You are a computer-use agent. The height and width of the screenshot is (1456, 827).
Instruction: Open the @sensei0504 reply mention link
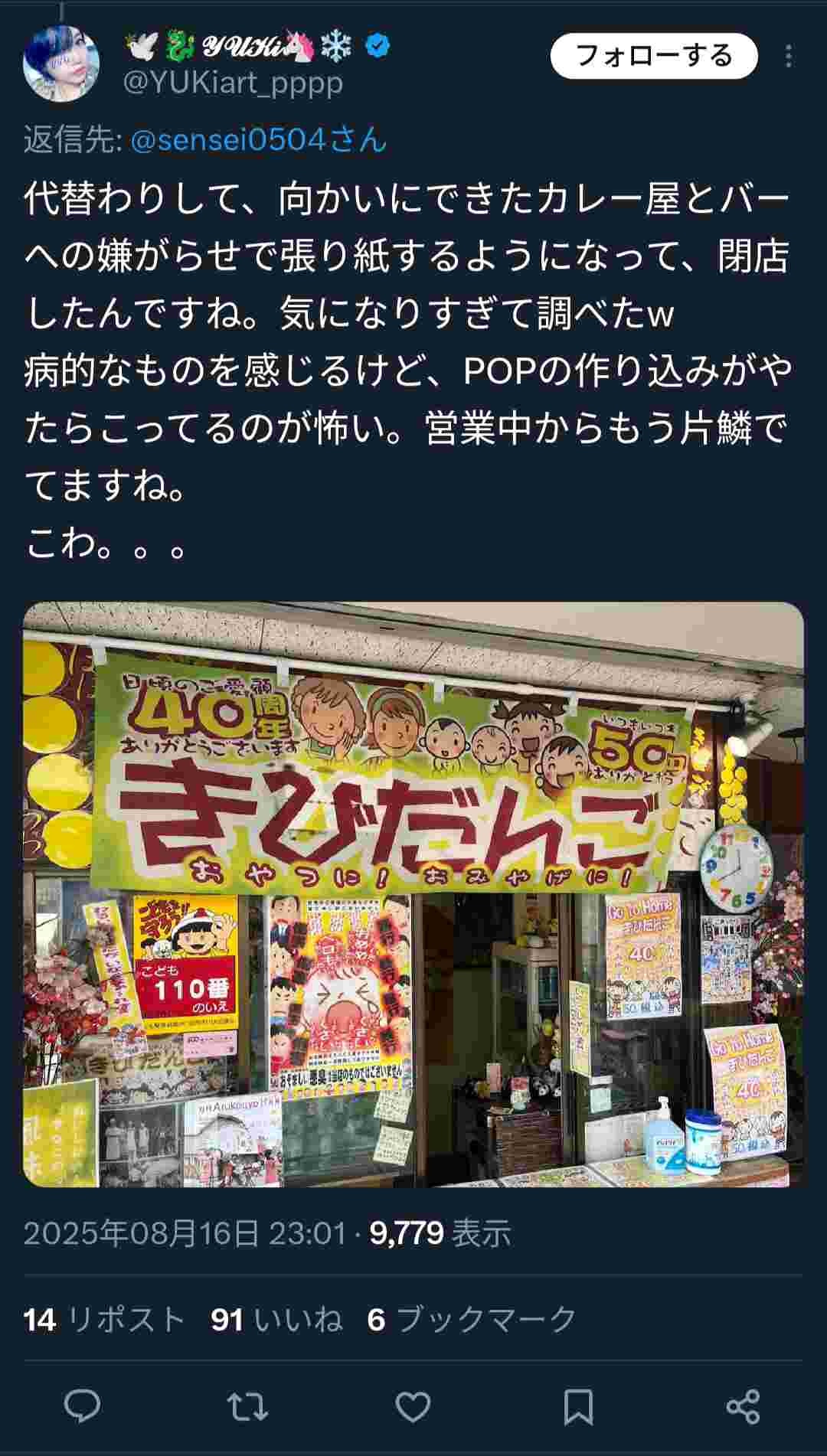(259, 140)
